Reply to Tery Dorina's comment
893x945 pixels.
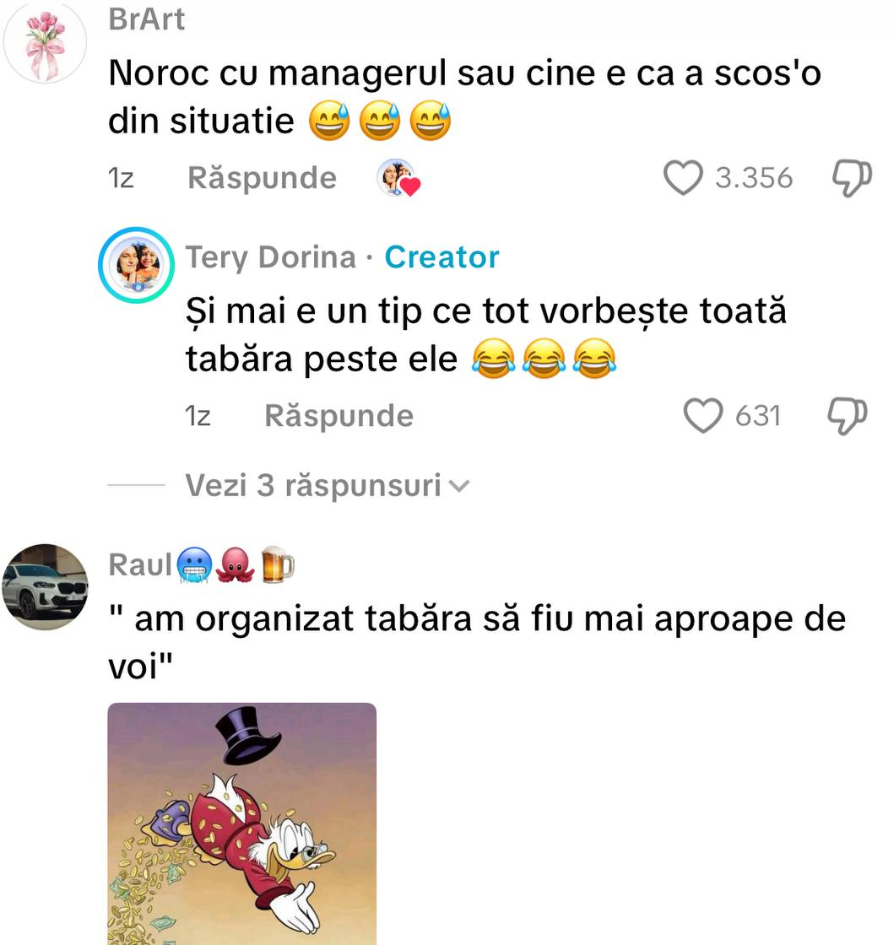pos(338,416)
